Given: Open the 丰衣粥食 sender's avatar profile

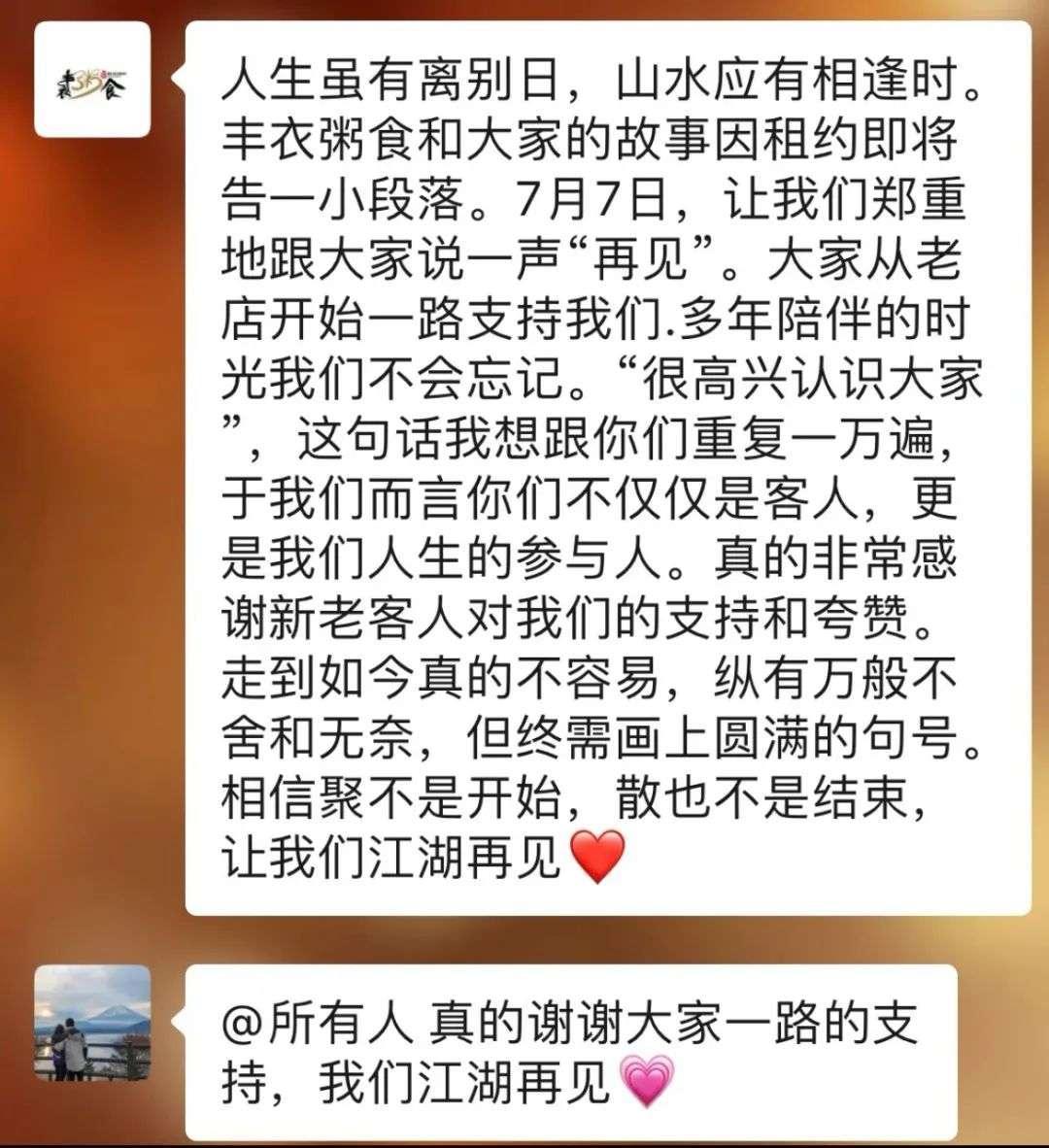Looking at the screenshot, I should (92, 79).
